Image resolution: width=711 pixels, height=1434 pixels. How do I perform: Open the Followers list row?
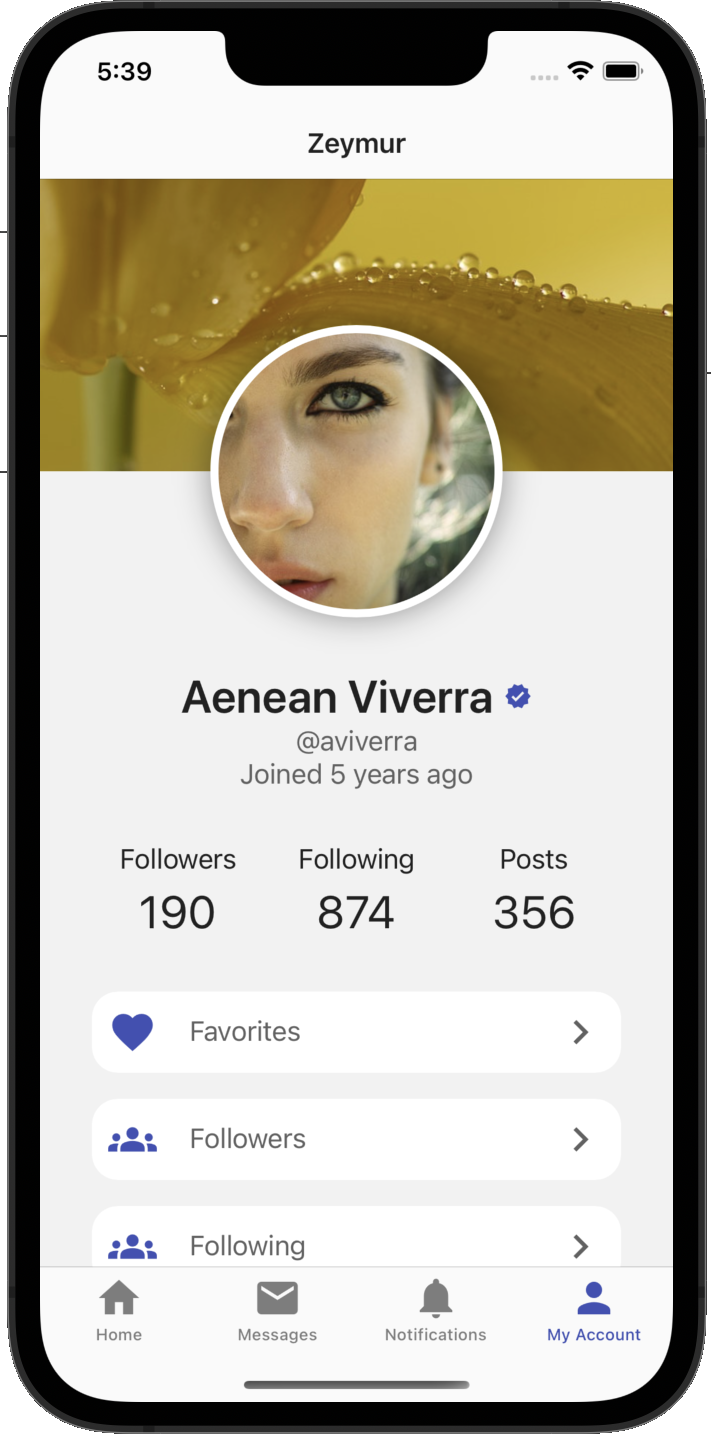(356, 1139)
